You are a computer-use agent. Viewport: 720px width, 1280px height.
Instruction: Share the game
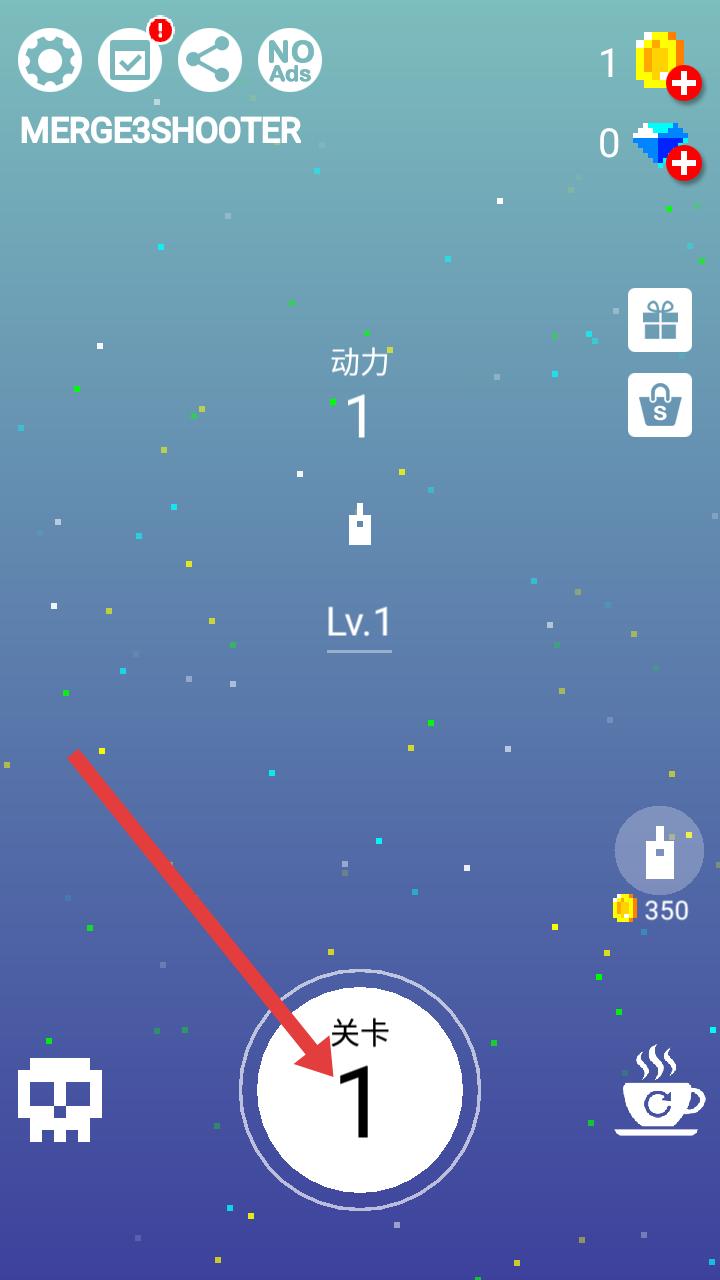tap(210, 61)
